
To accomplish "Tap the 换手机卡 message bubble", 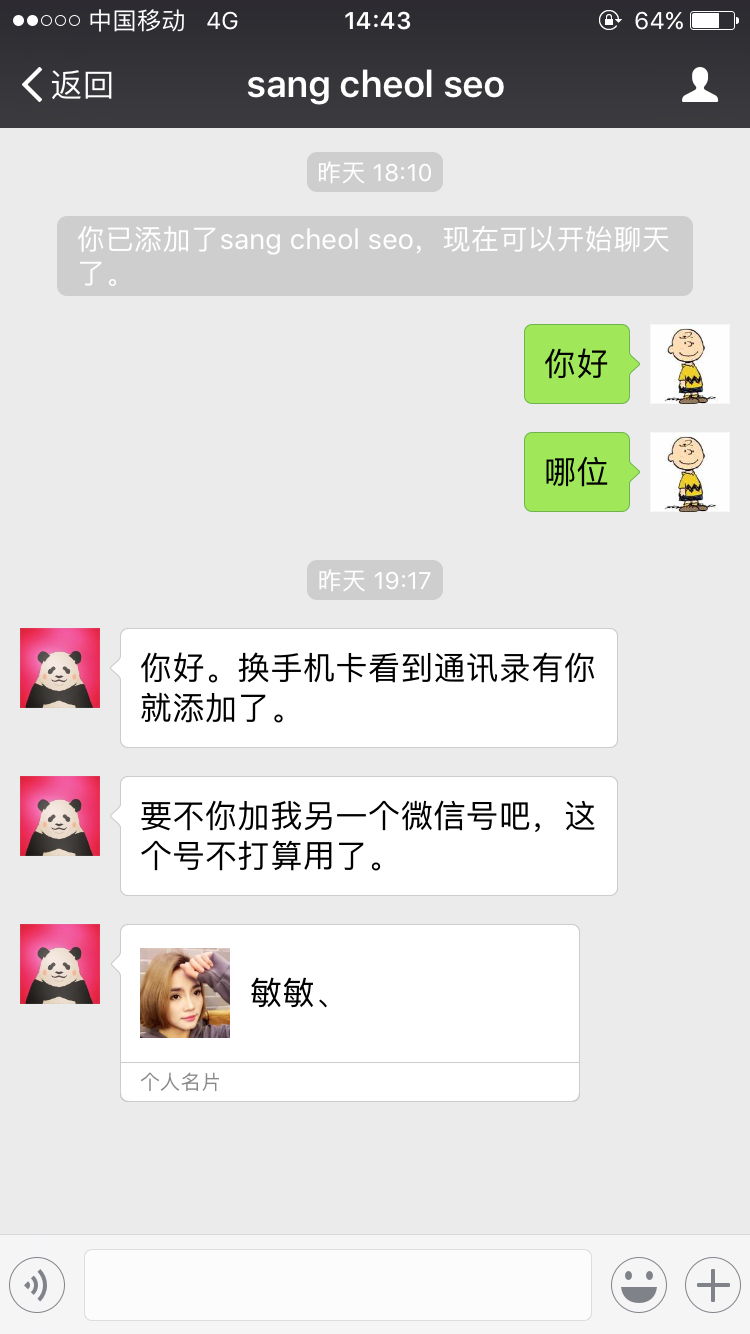I will (x=368, y=687).
